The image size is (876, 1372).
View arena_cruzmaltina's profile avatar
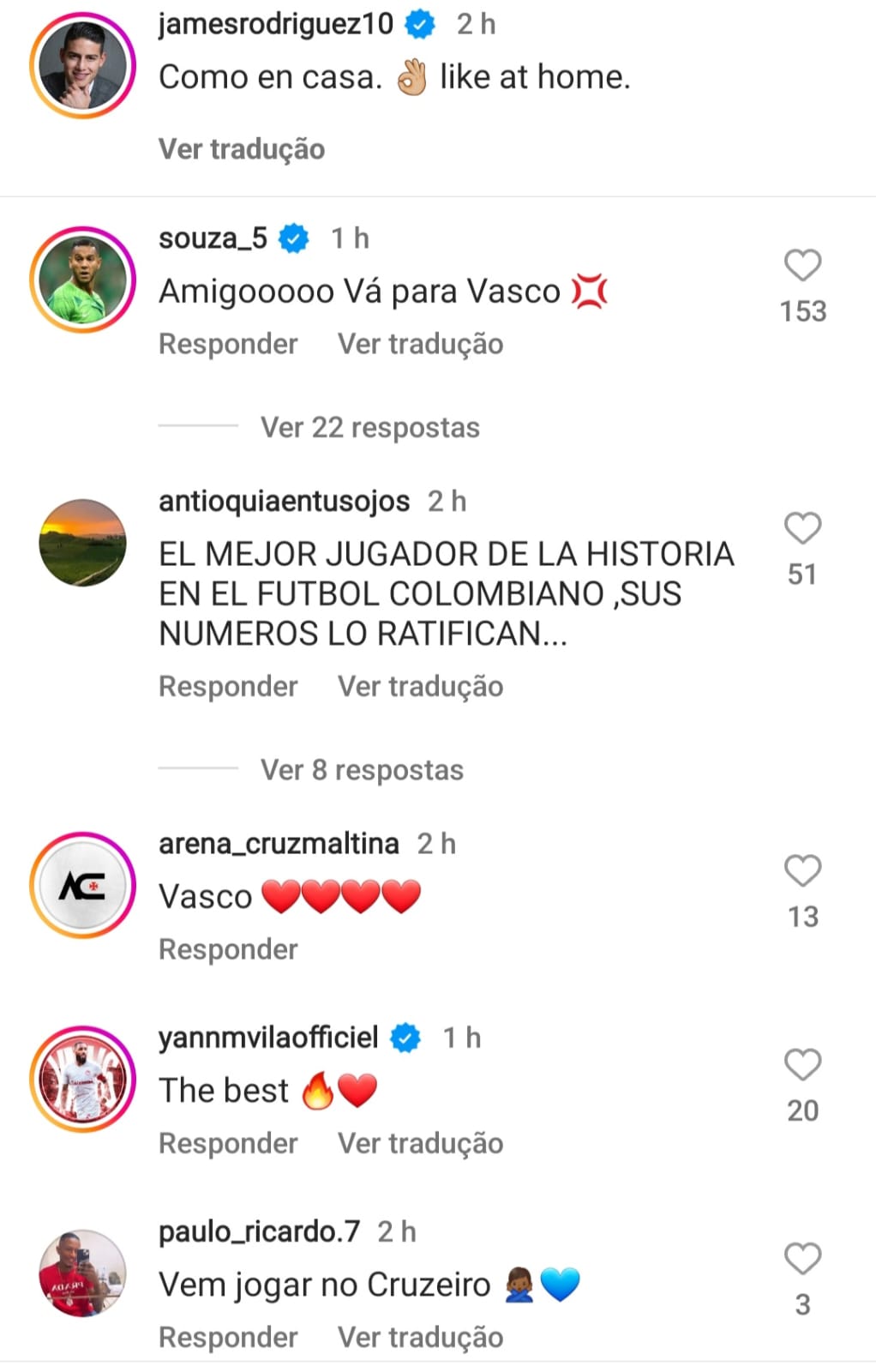[83, 885]
